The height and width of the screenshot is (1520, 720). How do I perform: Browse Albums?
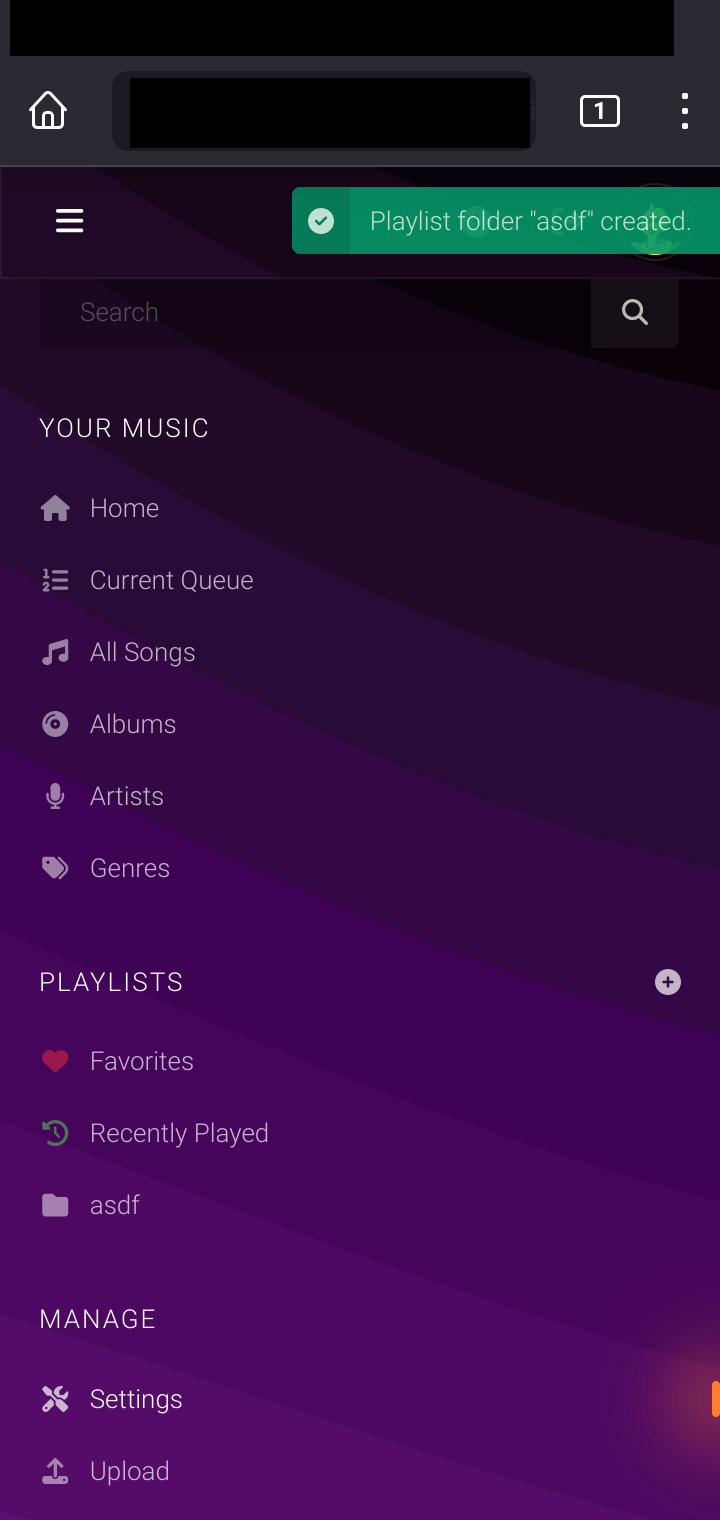(132, 724)
